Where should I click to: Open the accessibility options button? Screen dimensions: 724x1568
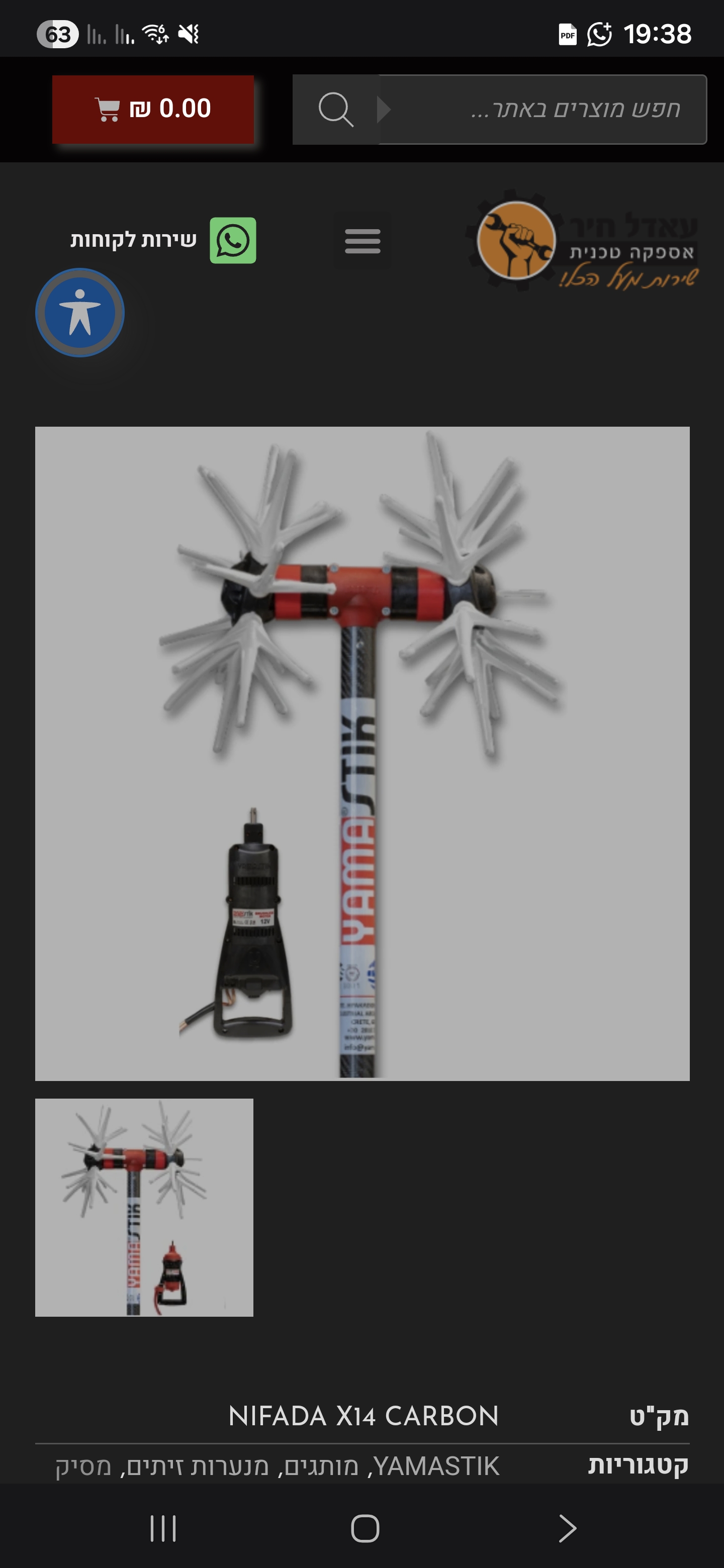pyautogui.click(x=80, y=313)
